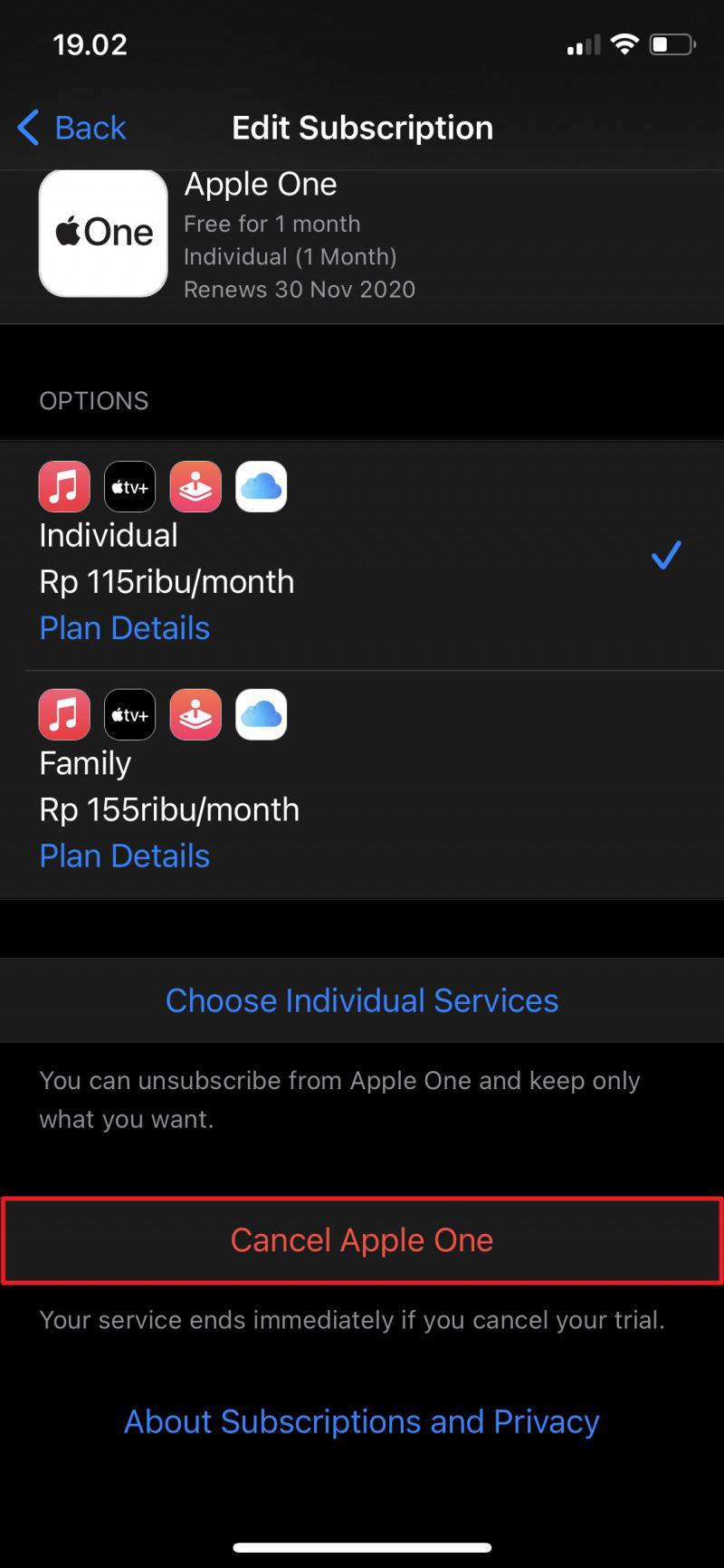Select the Individual plan option
724x1568 pixels.
pos(362,543)
